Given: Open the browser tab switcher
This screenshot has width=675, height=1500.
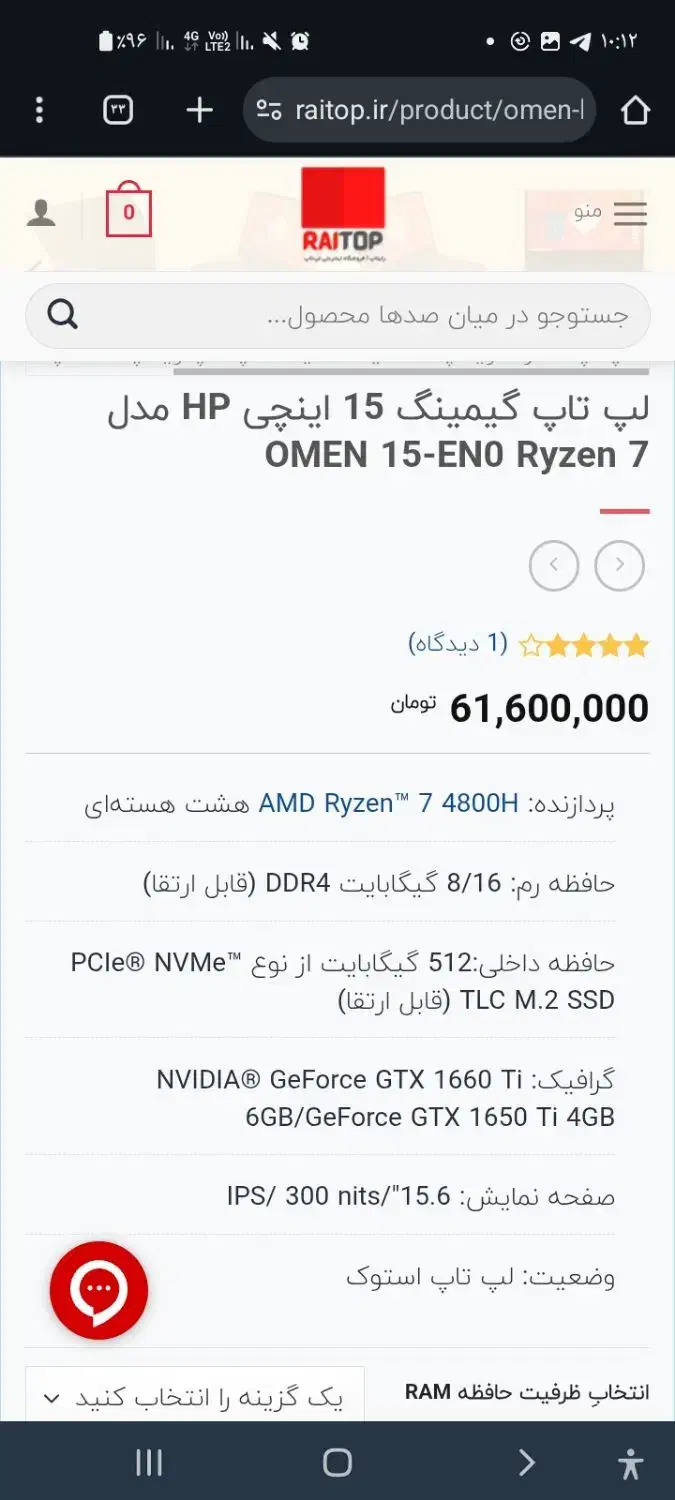Looking at the screenshot, I should coord(118,110).
